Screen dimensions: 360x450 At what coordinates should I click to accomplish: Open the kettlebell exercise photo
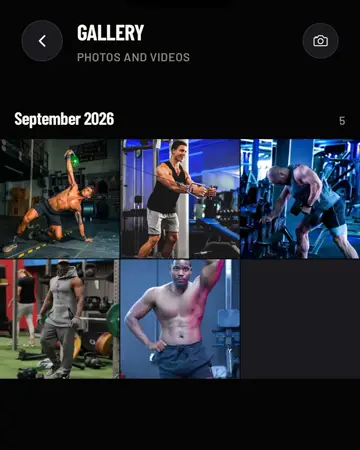point(60,199)
